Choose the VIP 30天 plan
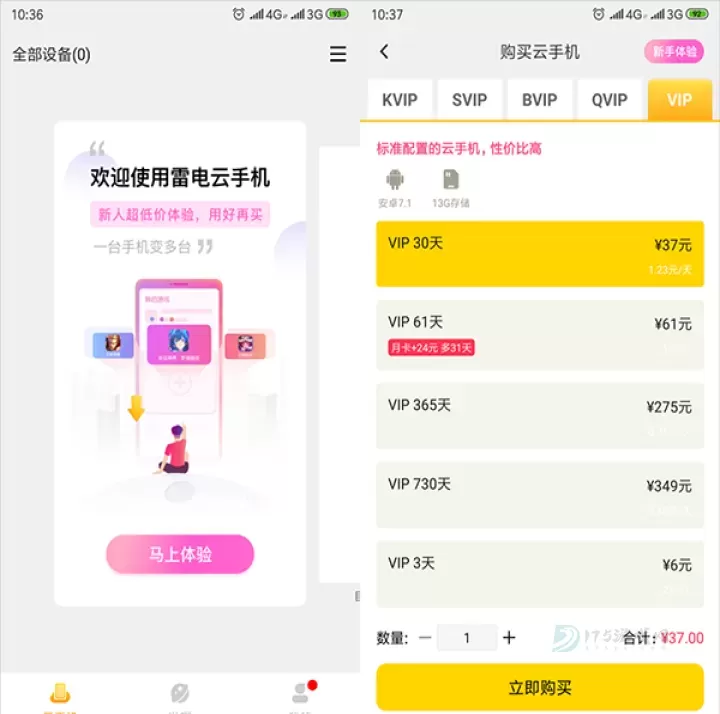This screenshot has width=720, height=714. click(539, 254)
